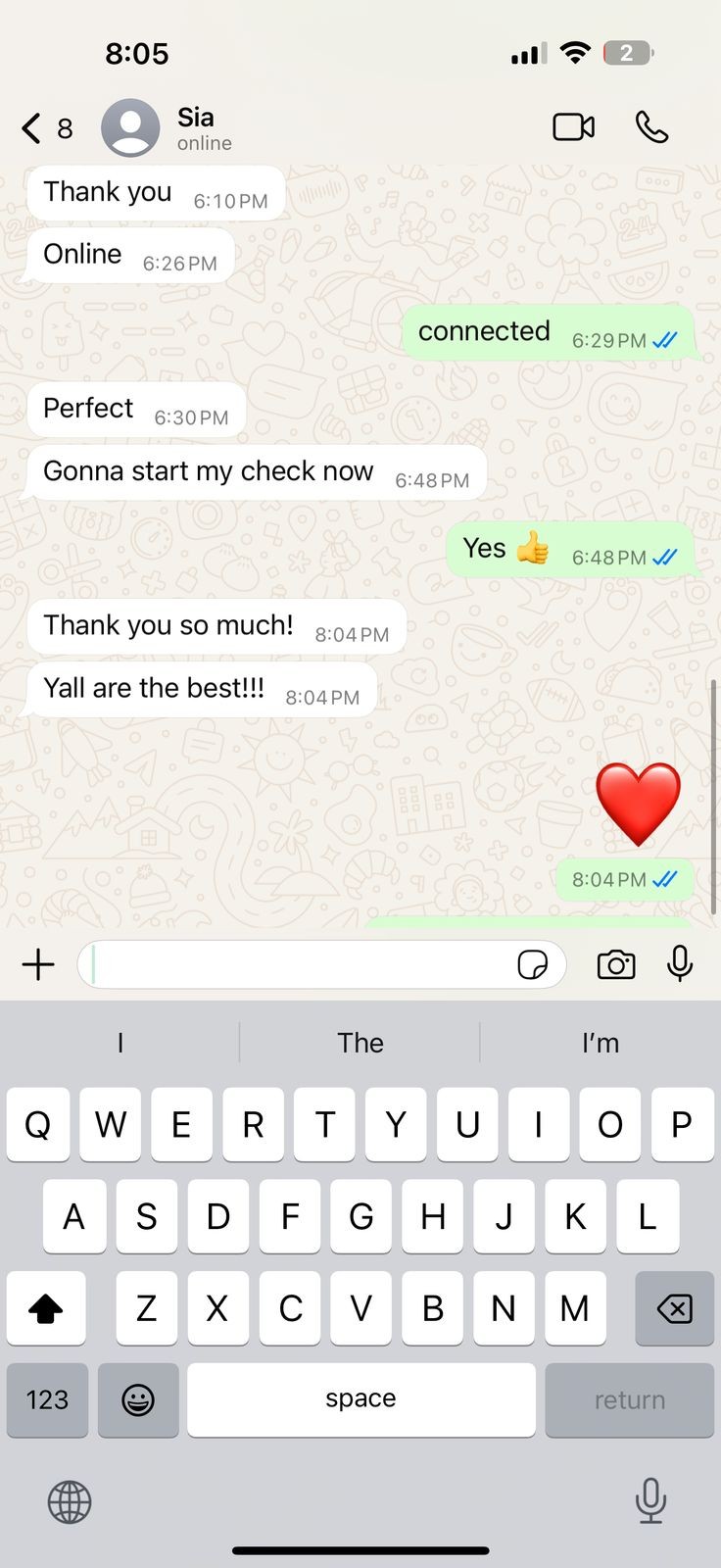Screen dimensions: 721x1568
Task: Insert the suggested word "The"
Action: tap(360, 1043)
